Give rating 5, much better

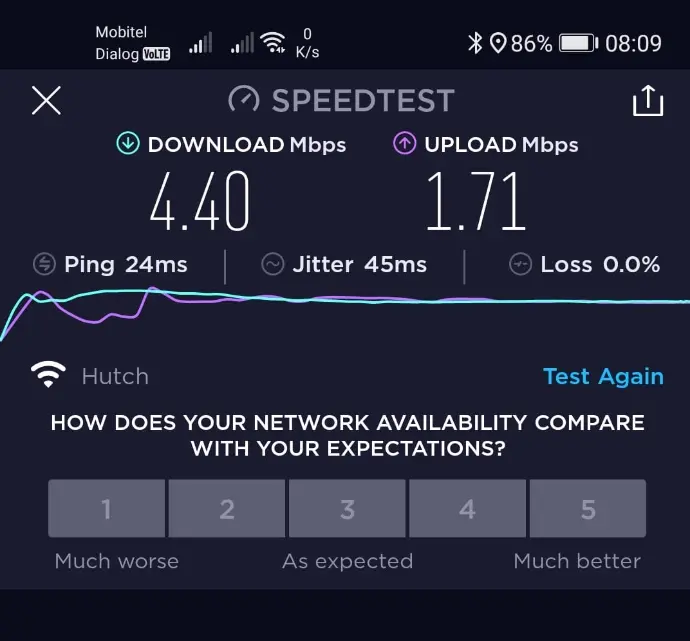pyautogui.click(x=587, y=508)
